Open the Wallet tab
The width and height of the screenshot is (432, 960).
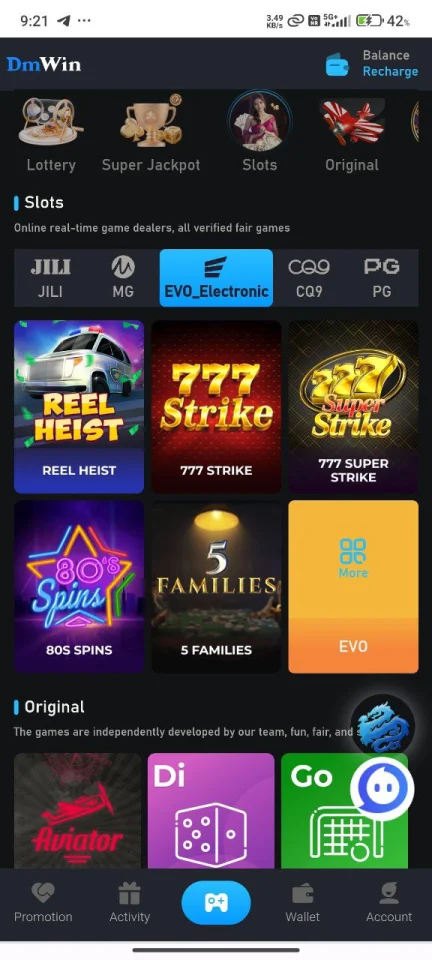tap(302, 904)
